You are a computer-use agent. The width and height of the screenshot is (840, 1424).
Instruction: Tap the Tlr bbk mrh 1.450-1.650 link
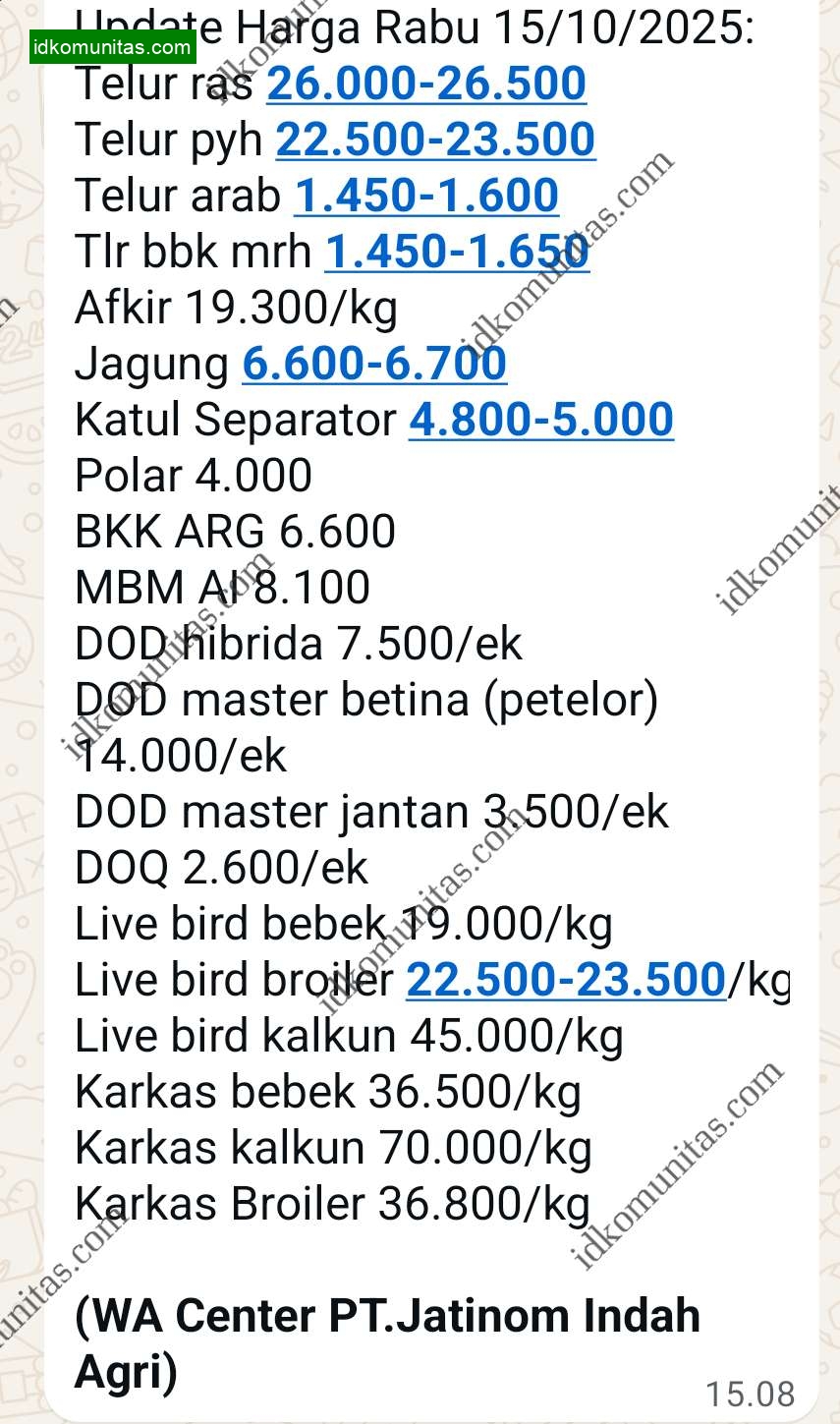click(x=457, y=253)
